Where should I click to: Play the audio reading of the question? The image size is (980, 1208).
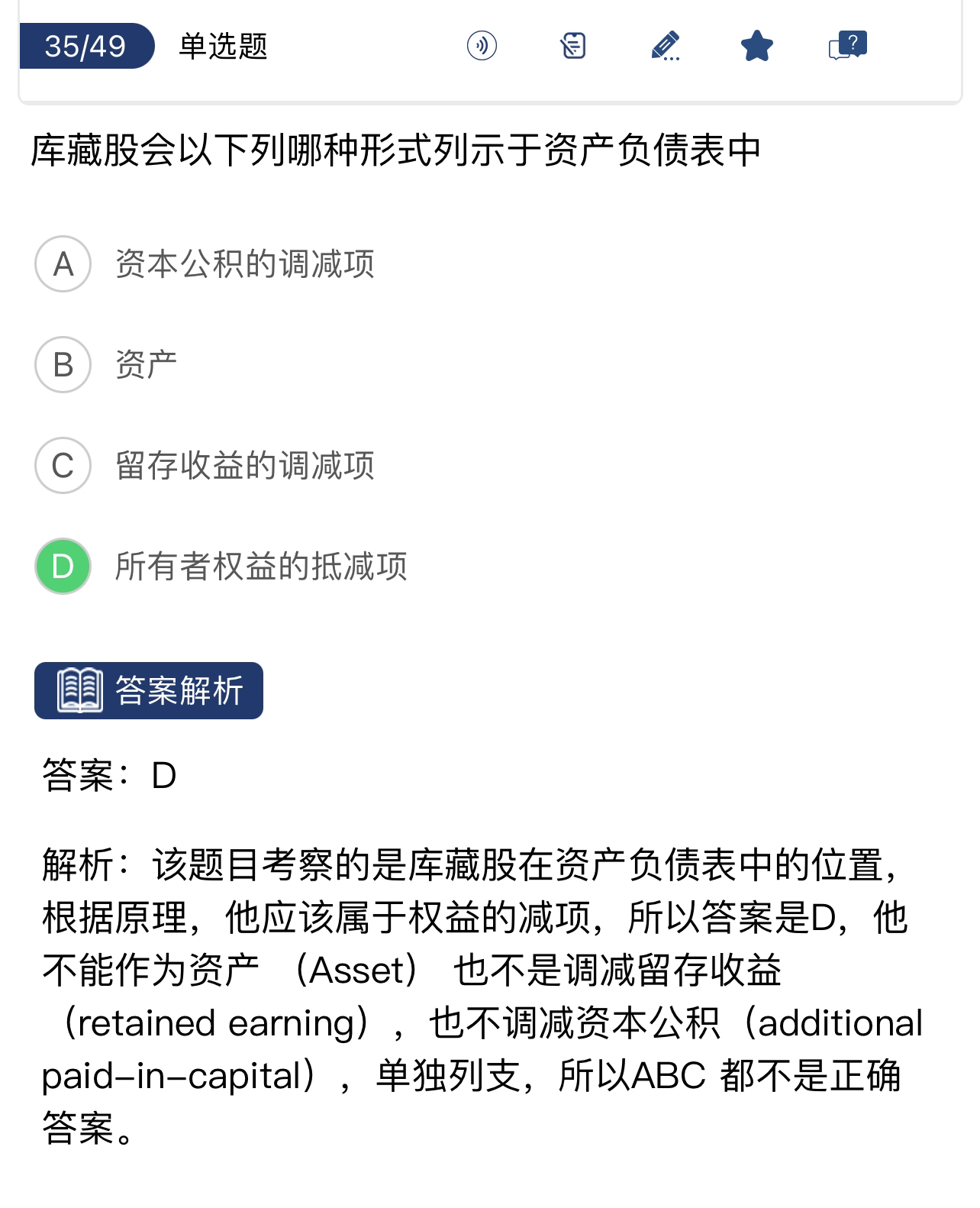click(482, 46)
